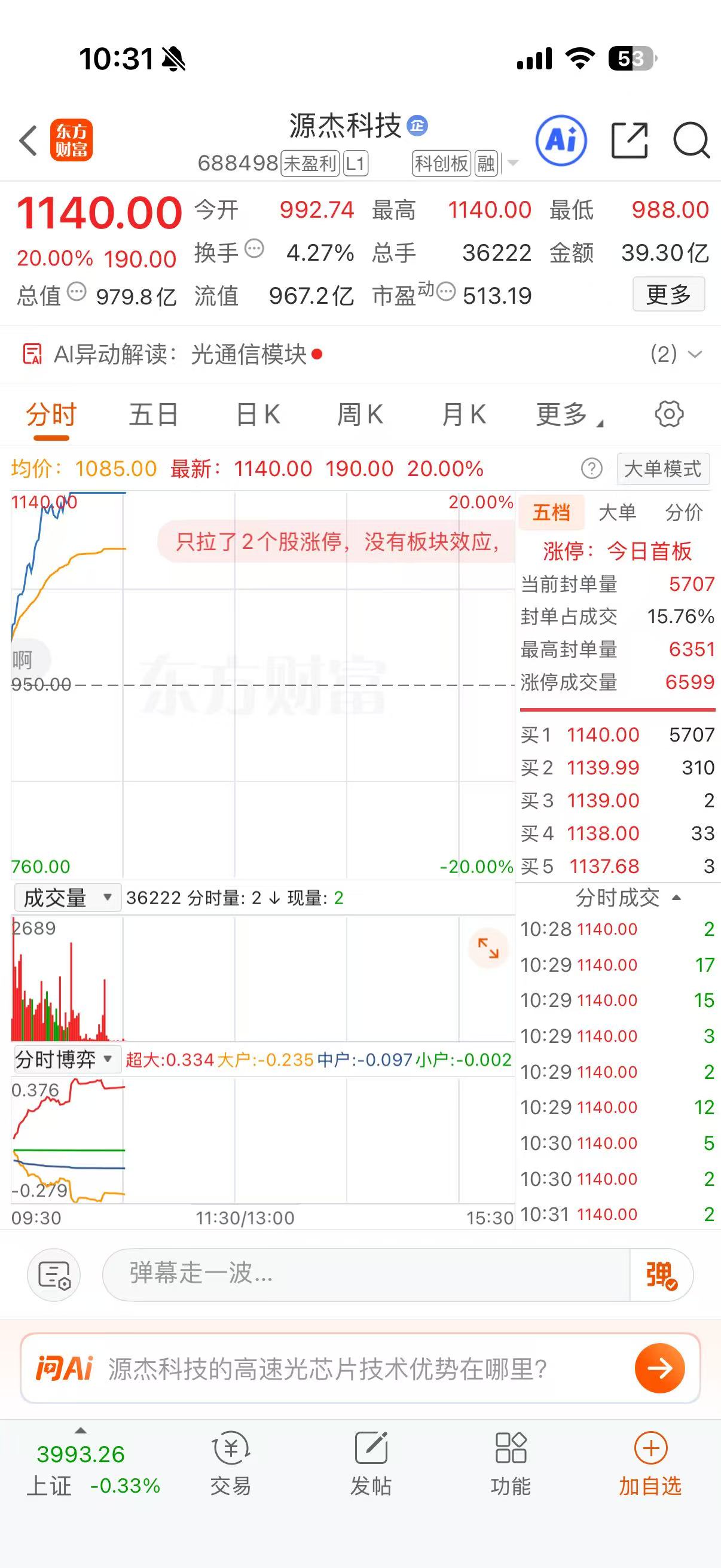Image resolution: width=721 pixels, height=1568 pixels.
Task: Enable 大单模式 view
Action: click(662, 469)
